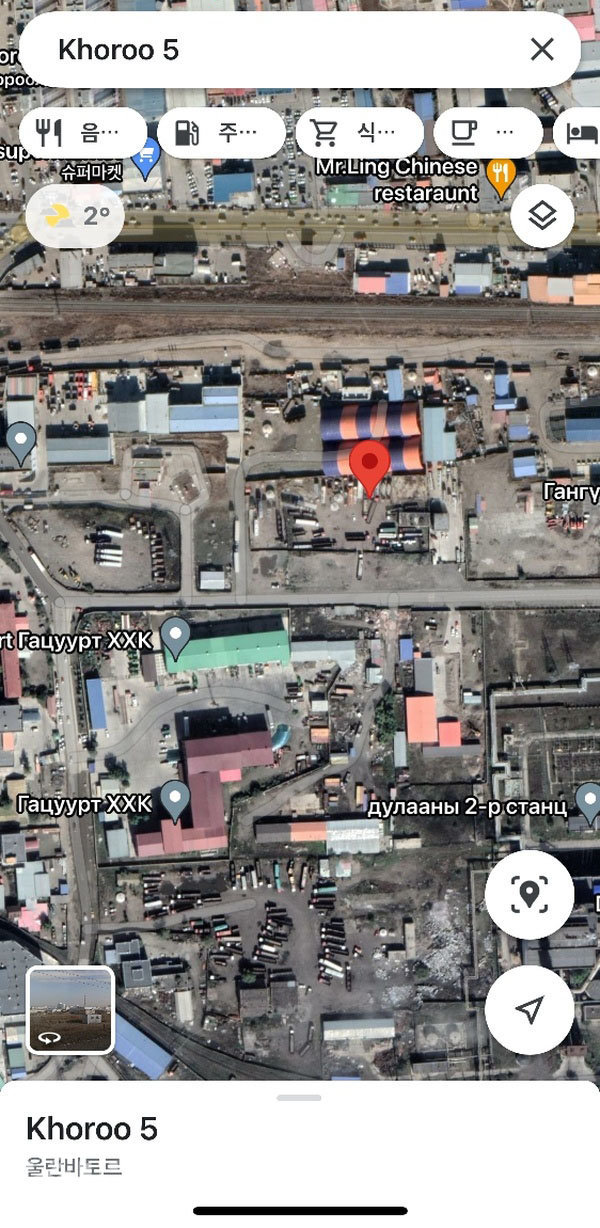Screen dimensions: 600x1228
Task: Tap the Khoroo 5 search field
Action: (x=280, y=49)
